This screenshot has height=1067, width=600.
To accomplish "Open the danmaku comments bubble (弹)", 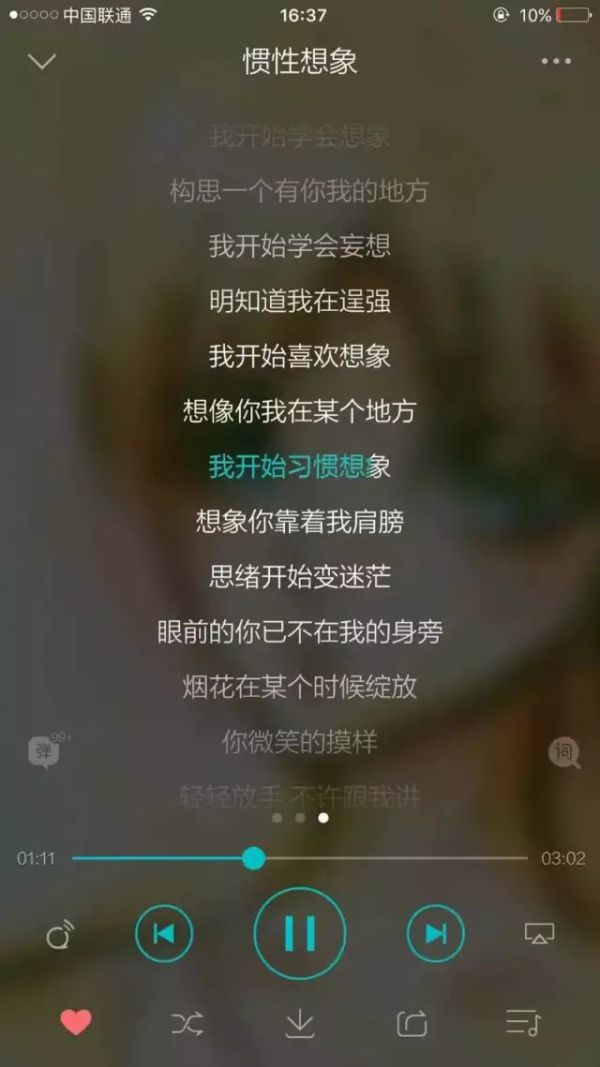I will coord(44,752).
